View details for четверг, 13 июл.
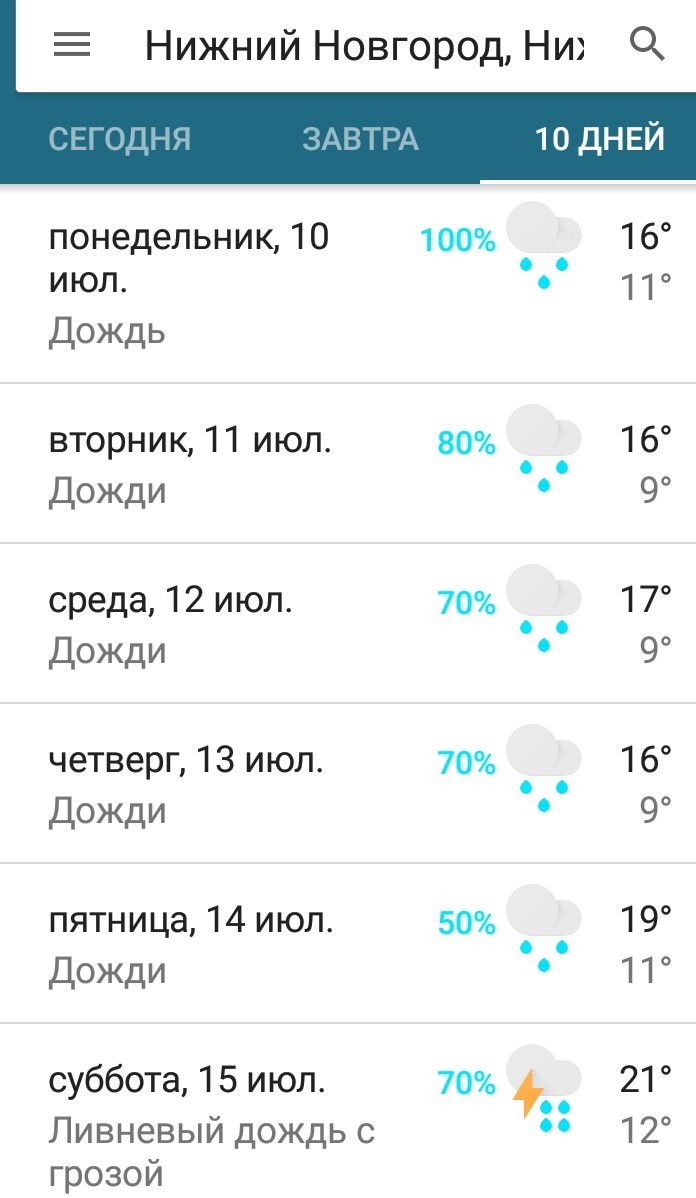 [x=348, y=783]
